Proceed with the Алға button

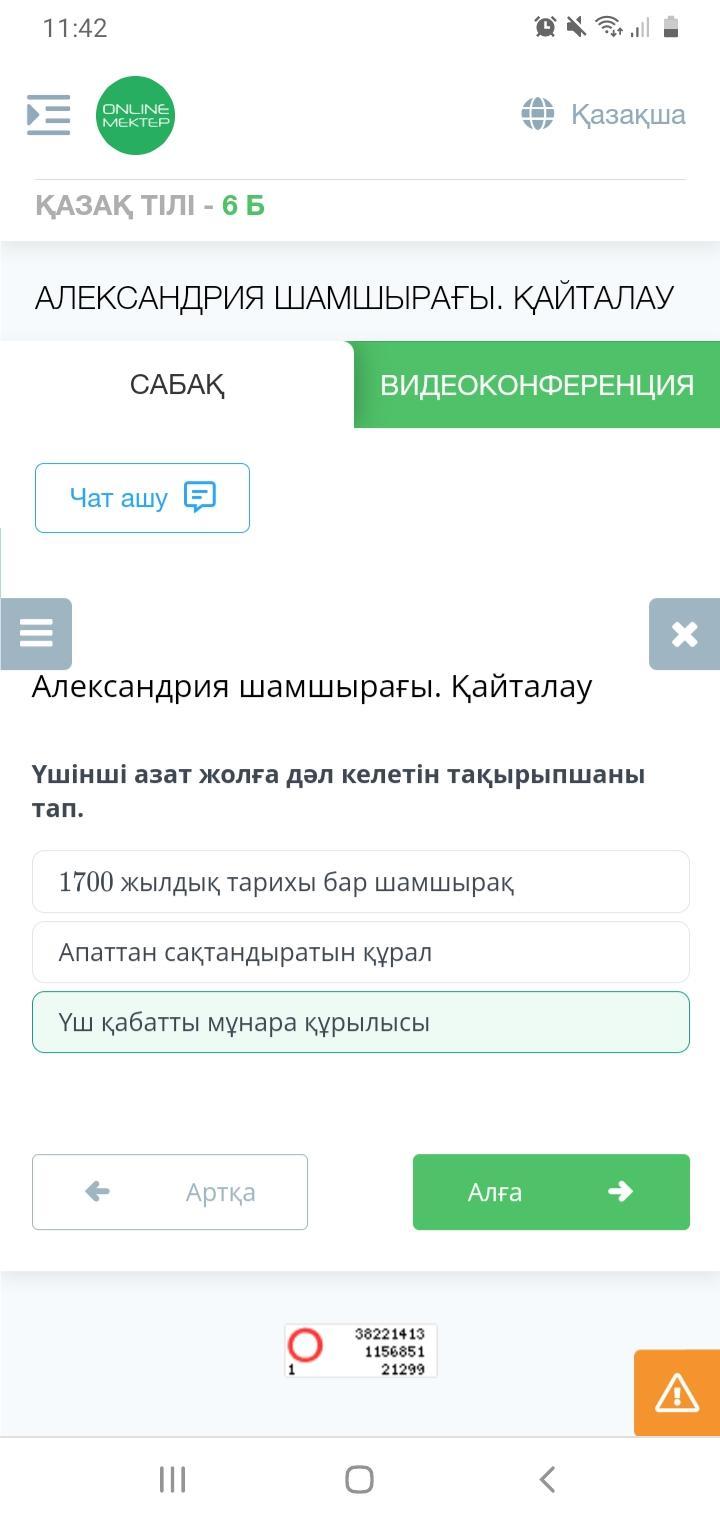[x=551, y=1192]
